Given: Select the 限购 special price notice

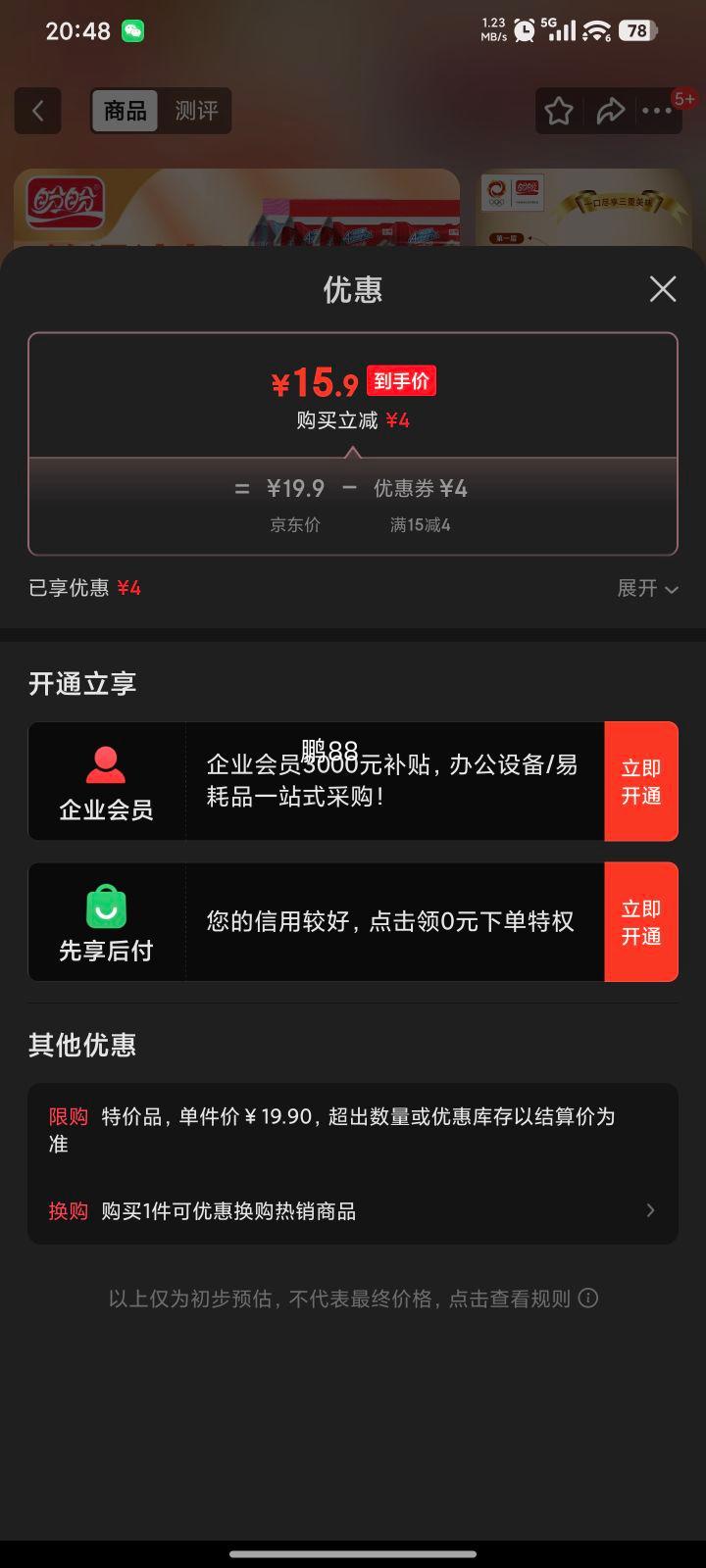Looking at the screenshot, I should click(68, 1116).
